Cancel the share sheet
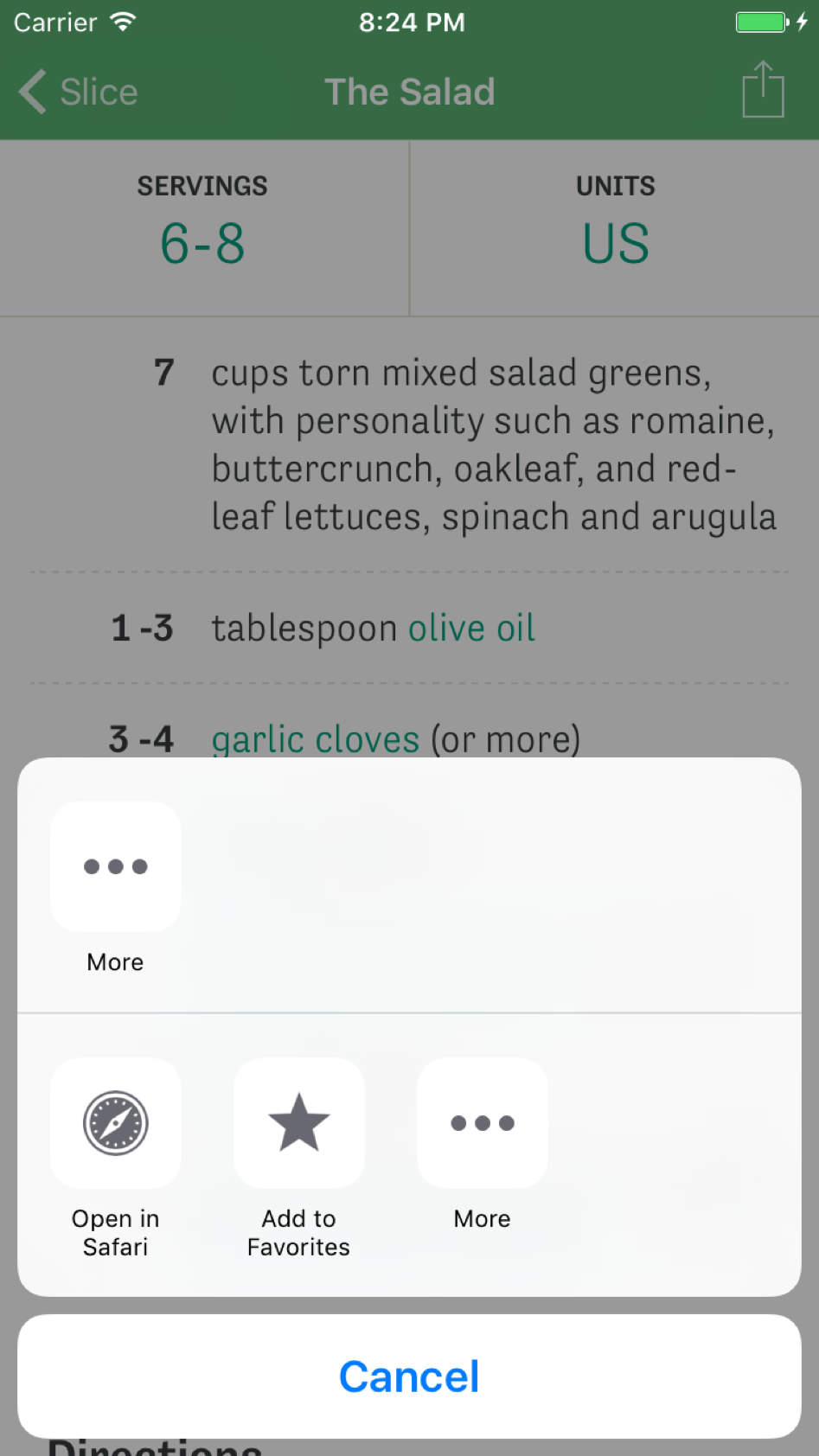The height and width of the screenshot is (1456, 819). pos(409,1376)
